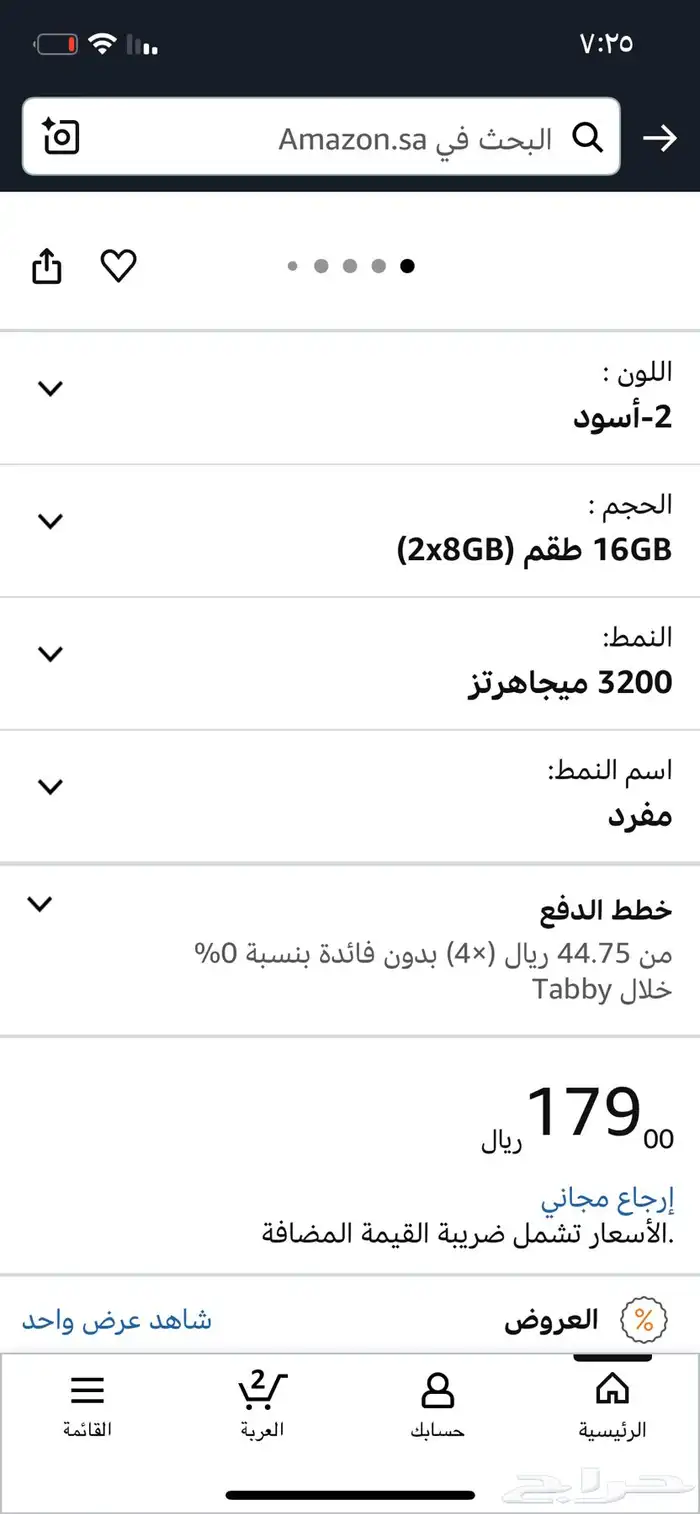This screenshot has height=1514, width=700.
Task: Go back using the top arrow
Action: [x=659, y=138]
